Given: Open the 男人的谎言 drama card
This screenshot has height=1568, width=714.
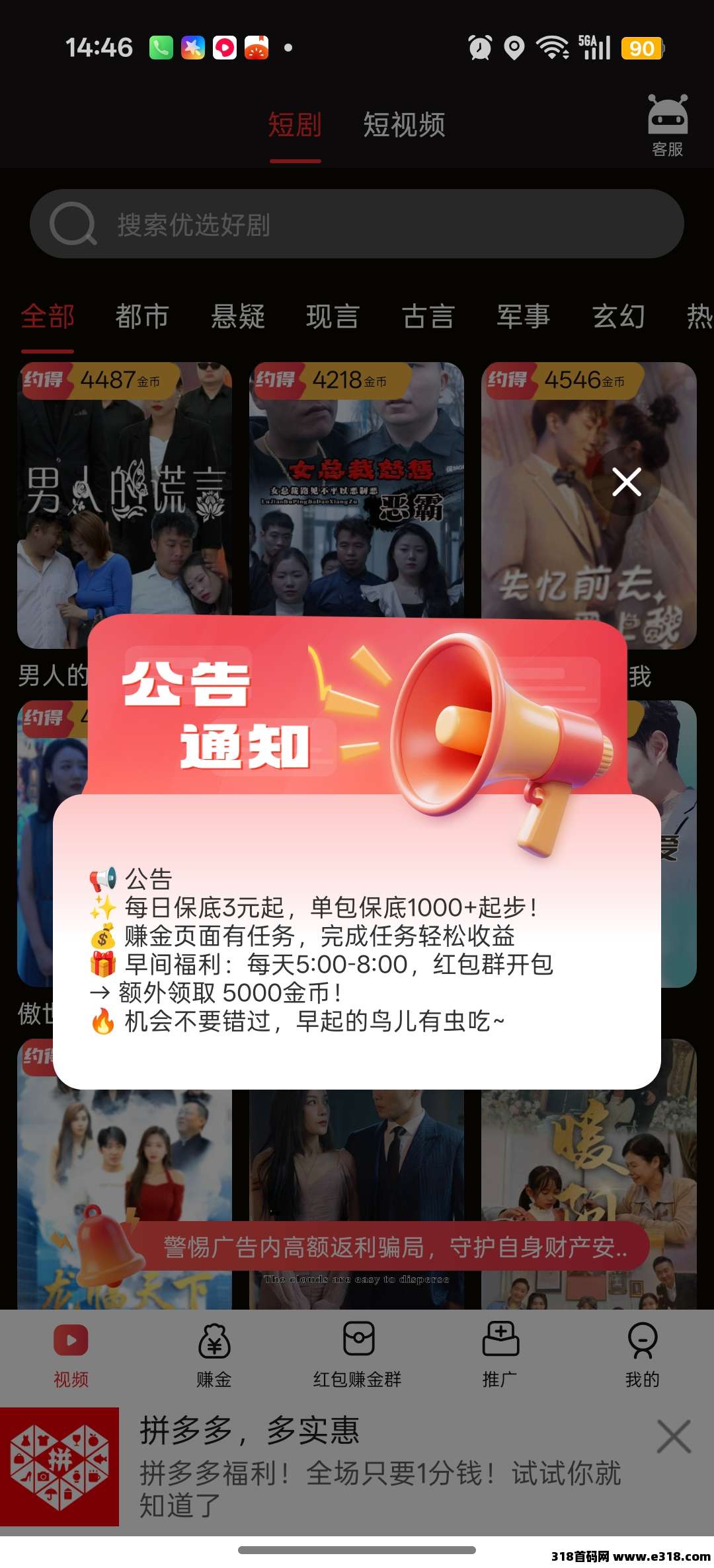Looking at the screenshot, I should (124, 502).
